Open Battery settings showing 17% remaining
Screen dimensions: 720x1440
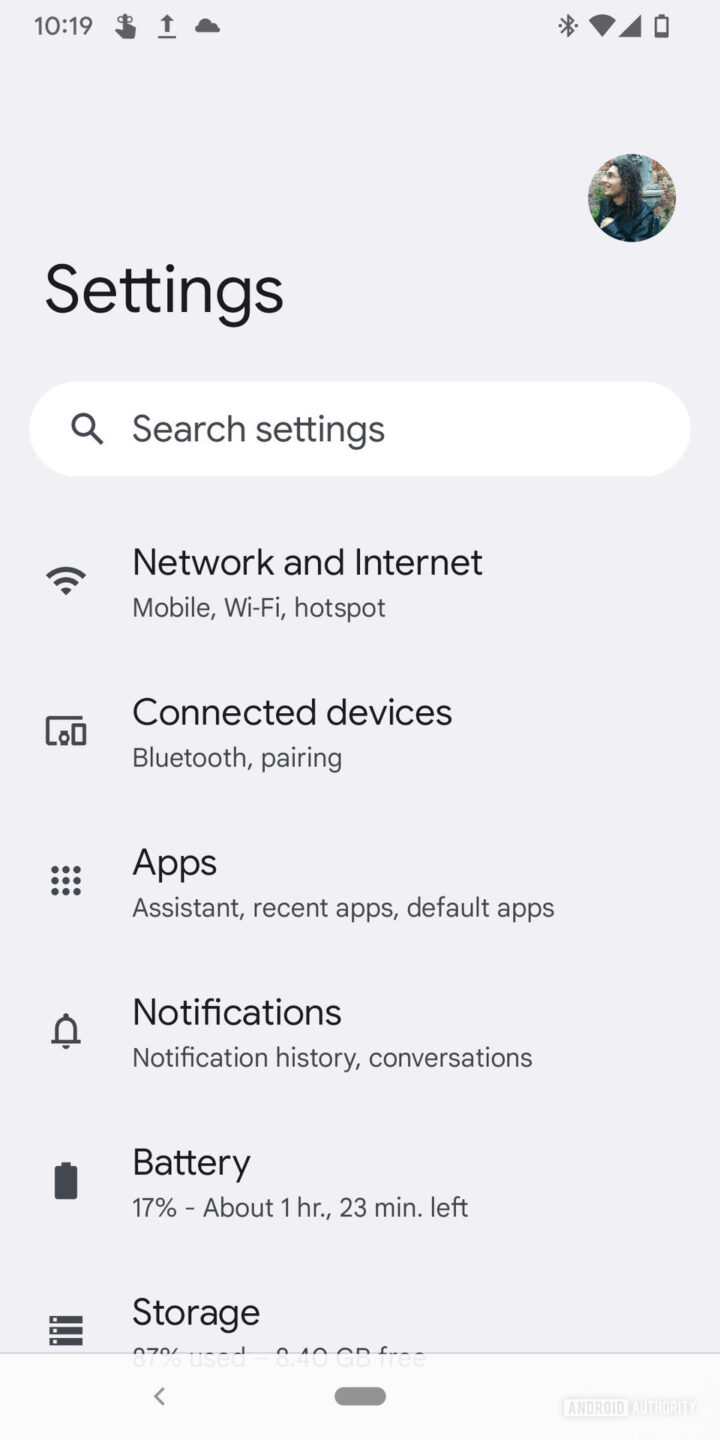point(300,1180)
